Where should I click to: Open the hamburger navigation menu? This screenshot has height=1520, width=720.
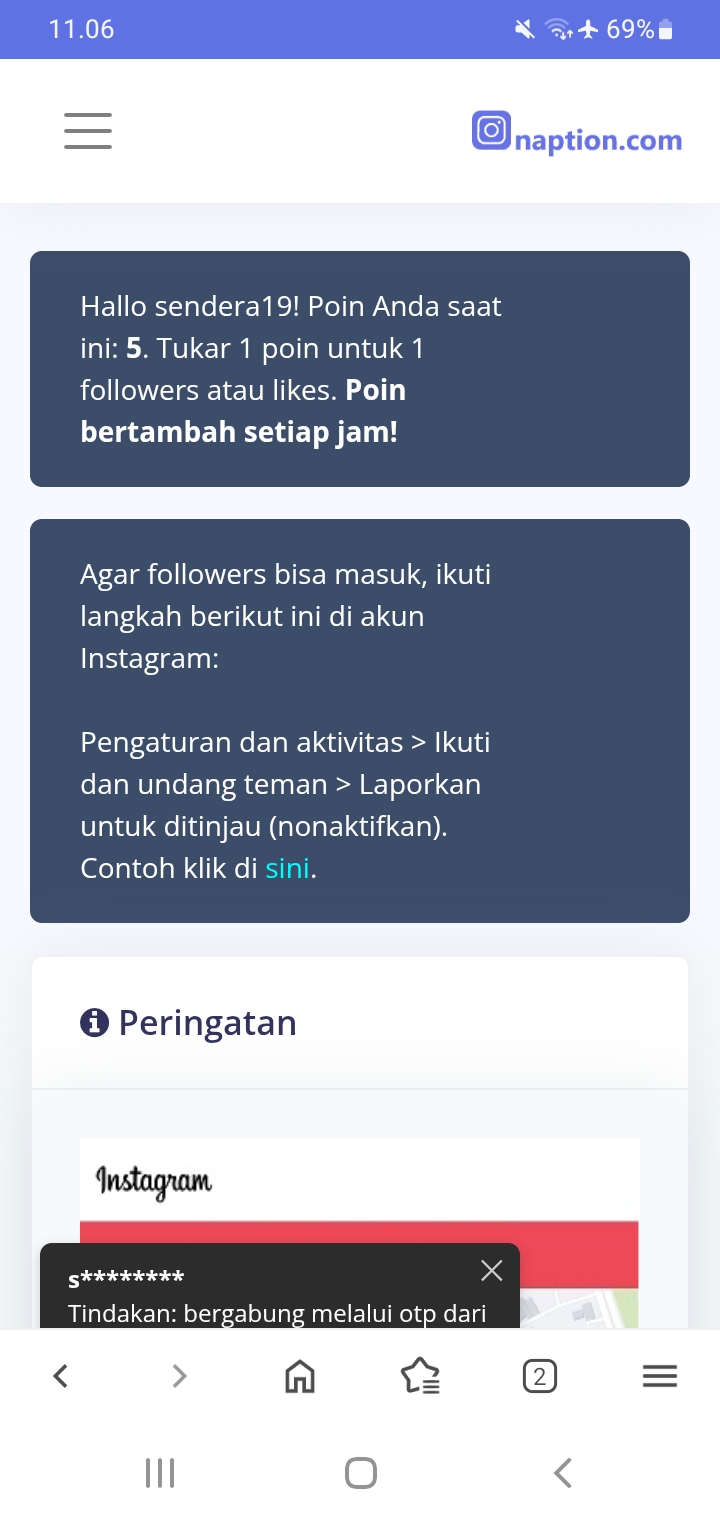click(88, 131)
